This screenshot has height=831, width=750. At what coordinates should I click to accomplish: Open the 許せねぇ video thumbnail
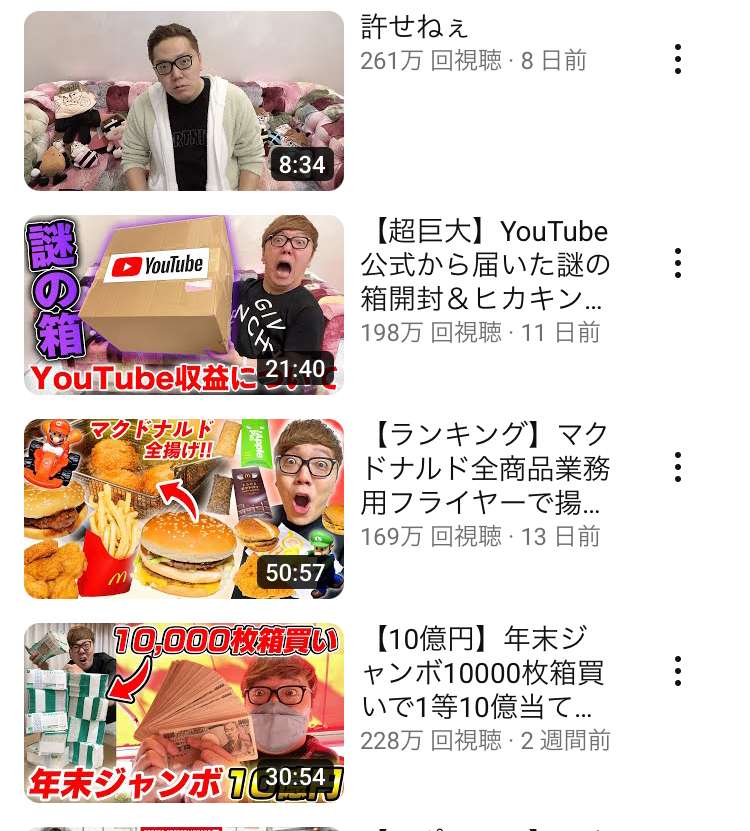point(184,100)
